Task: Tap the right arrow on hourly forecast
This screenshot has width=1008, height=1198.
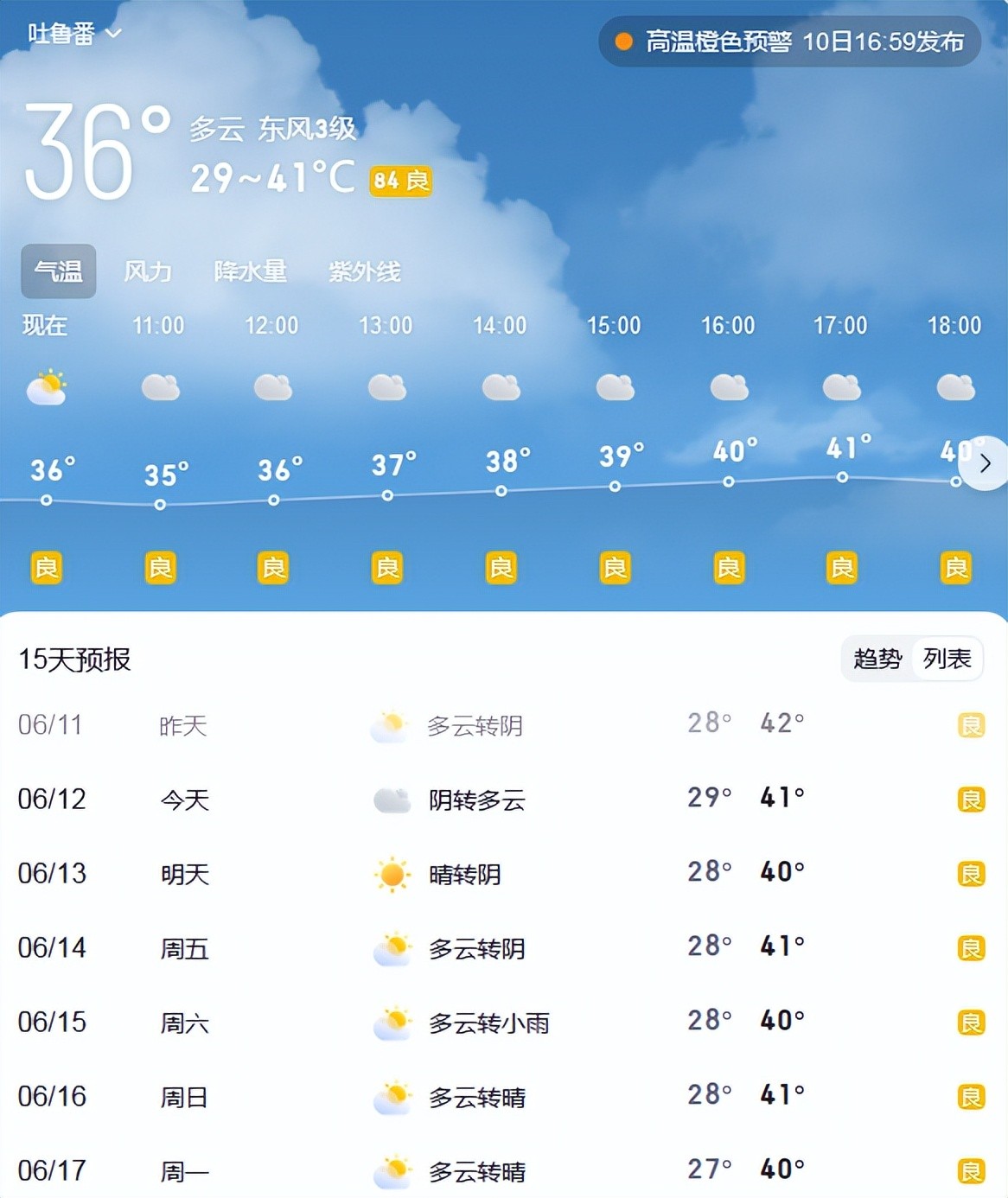Action: [985, 464]
